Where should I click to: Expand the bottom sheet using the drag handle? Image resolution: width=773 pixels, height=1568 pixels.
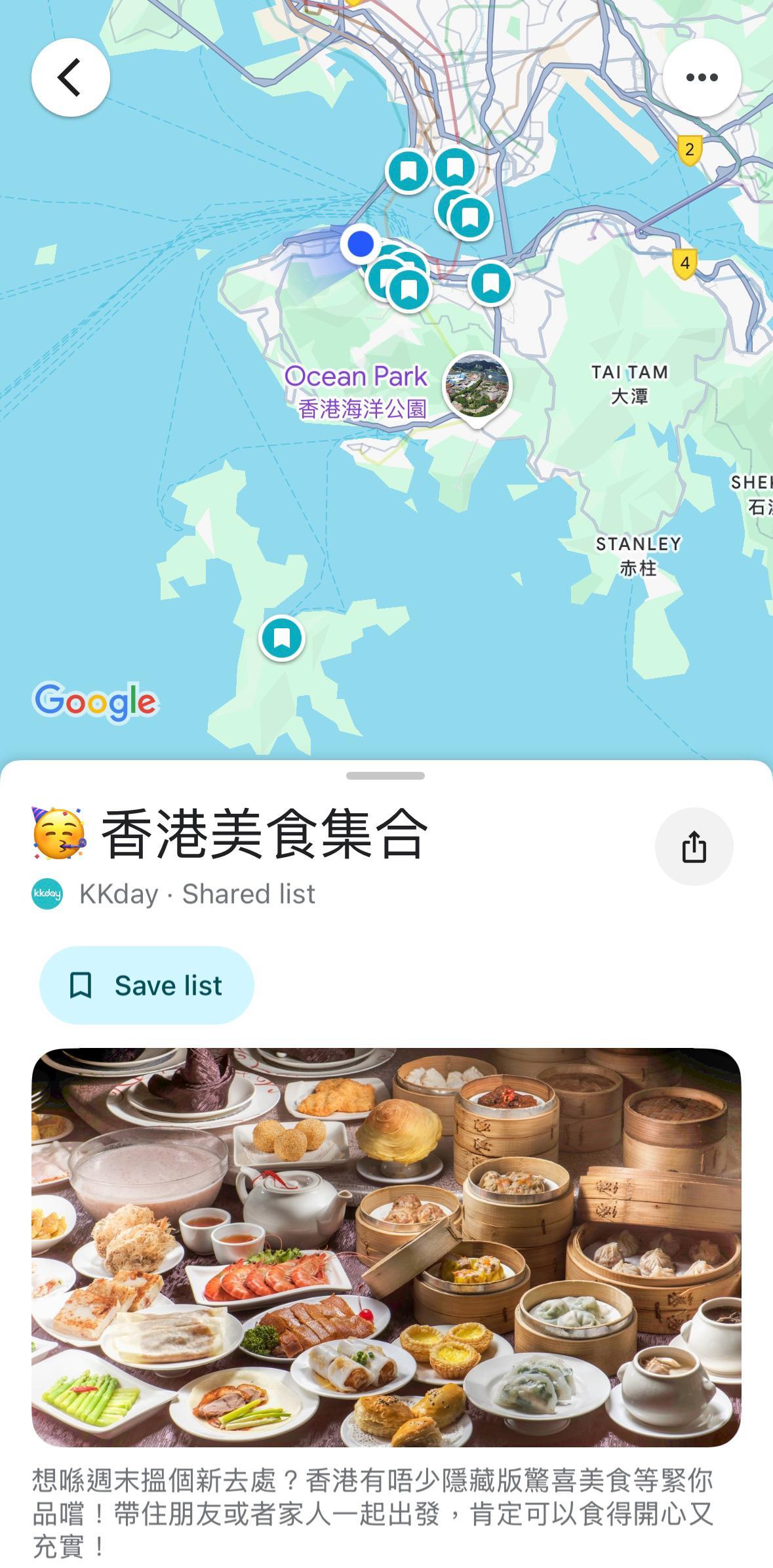tap(386, 774)
